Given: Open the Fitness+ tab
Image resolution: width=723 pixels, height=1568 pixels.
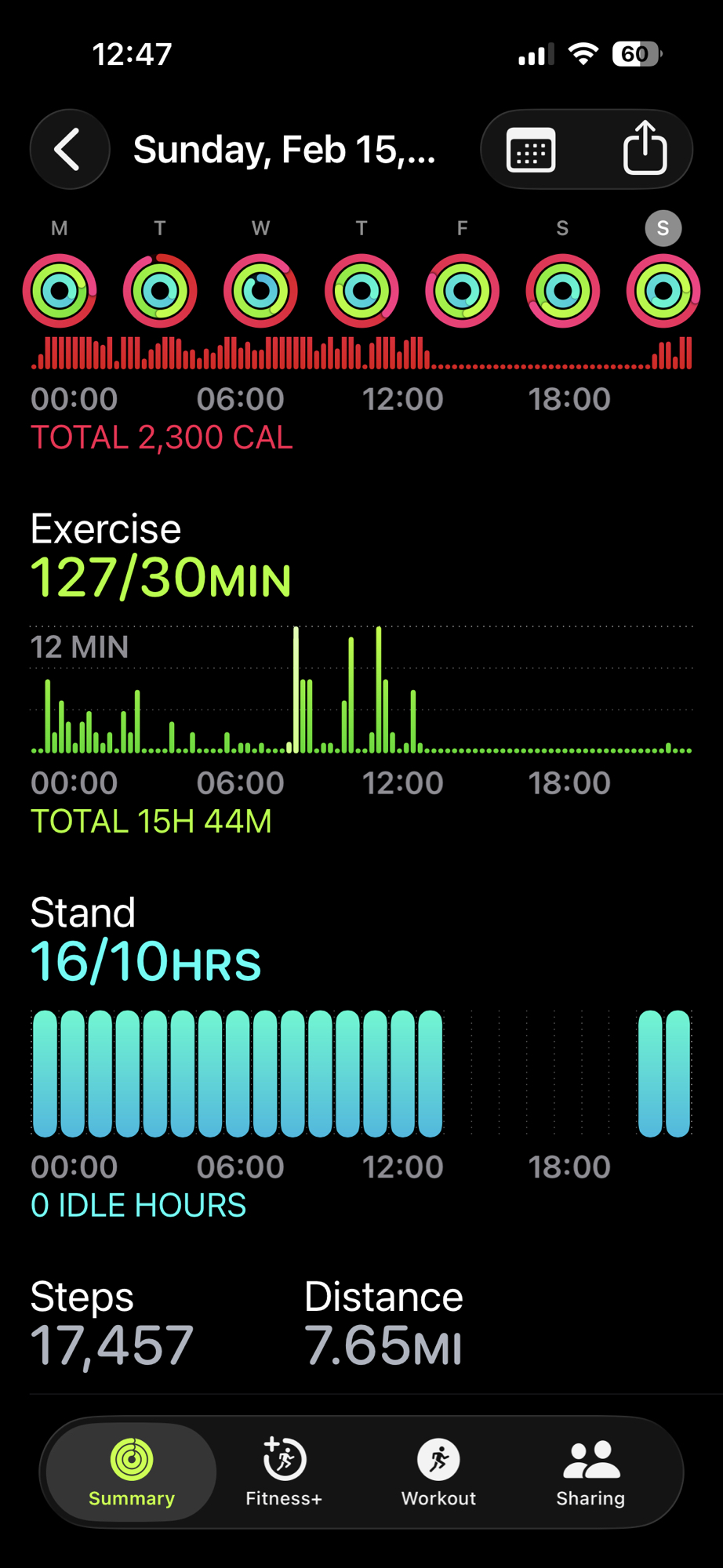Looking at the screenshot, I should click(284, 1472).
